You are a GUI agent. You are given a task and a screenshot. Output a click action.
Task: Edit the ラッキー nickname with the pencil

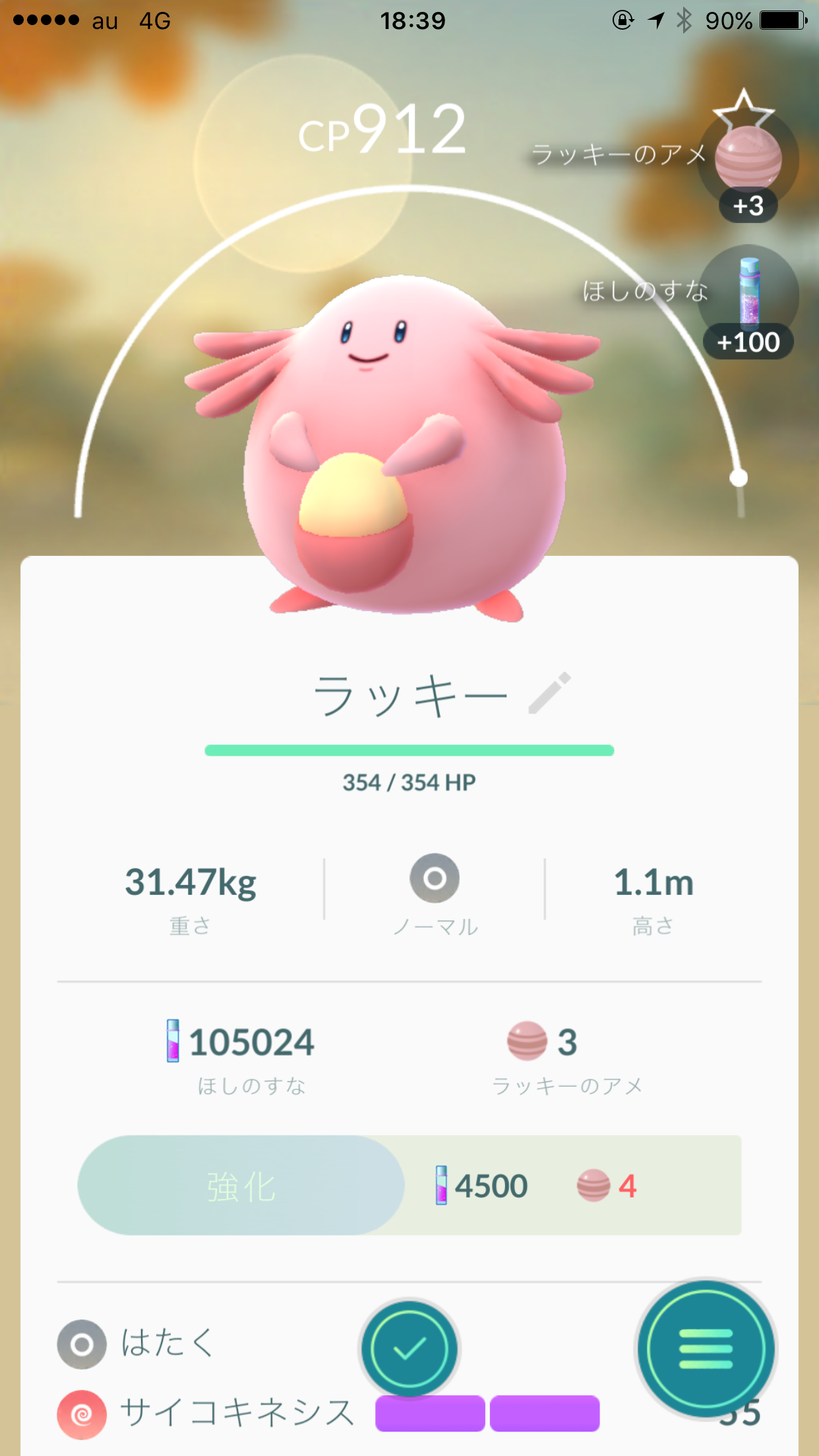pyautogui.click(x=549, y=693)
